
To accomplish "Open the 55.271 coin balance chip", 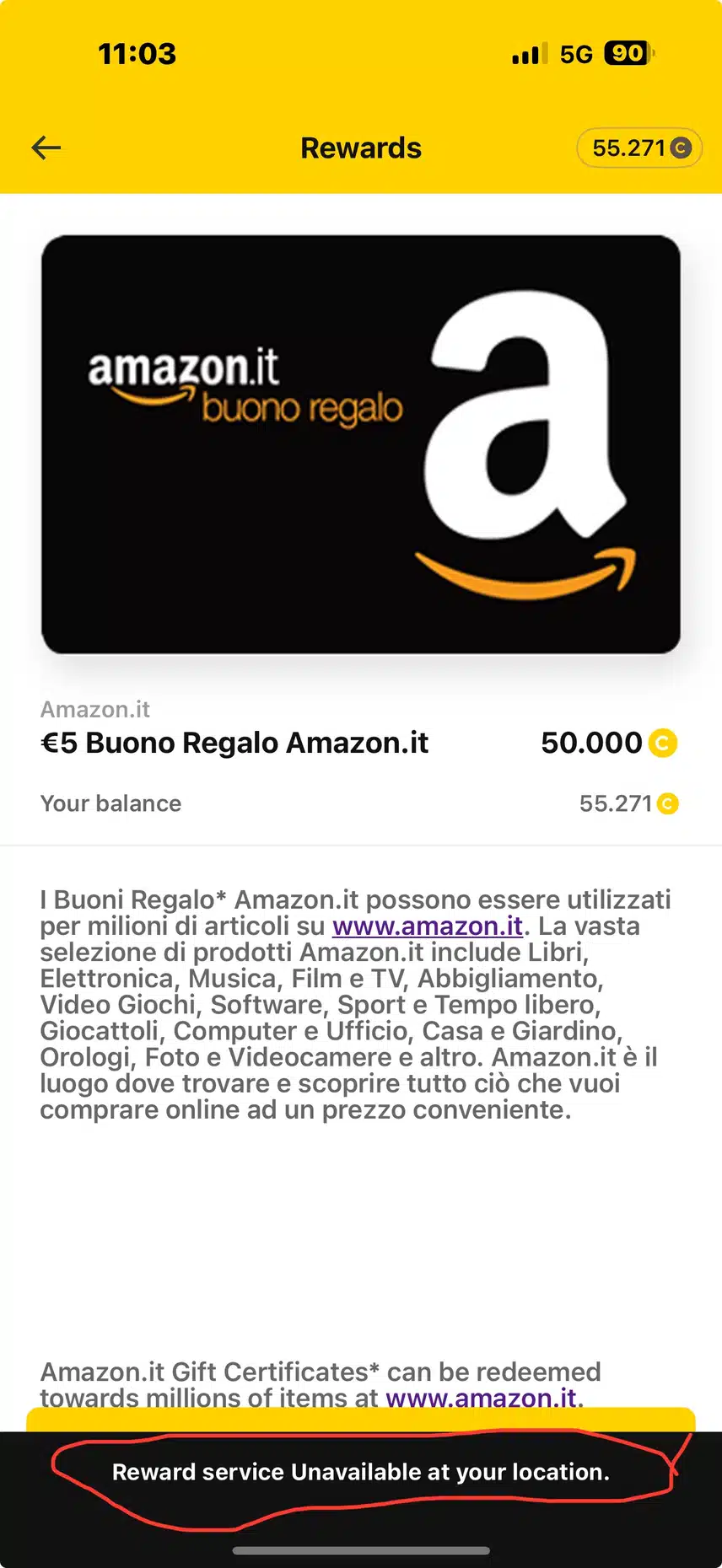I will 639,148.
